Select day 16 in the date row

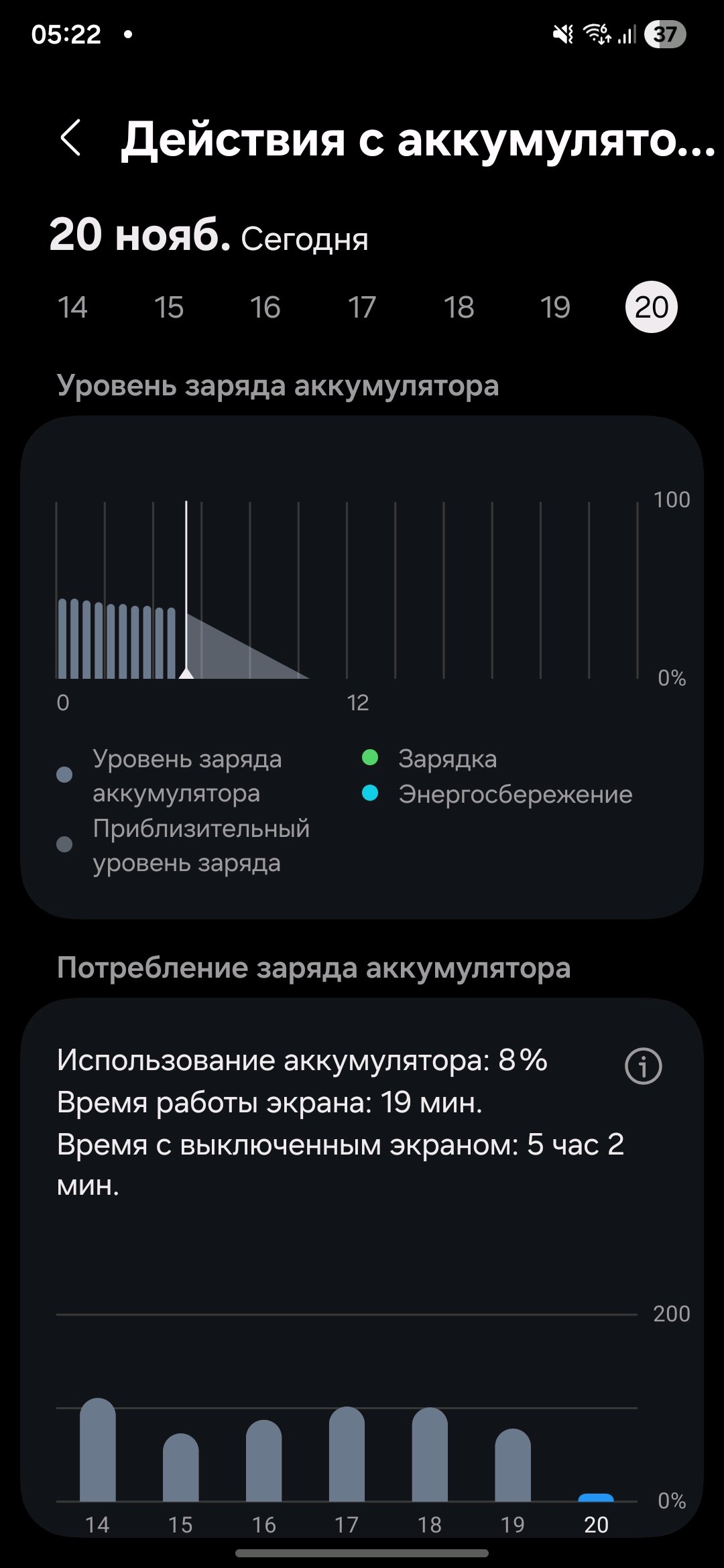(x=265, y=308)
